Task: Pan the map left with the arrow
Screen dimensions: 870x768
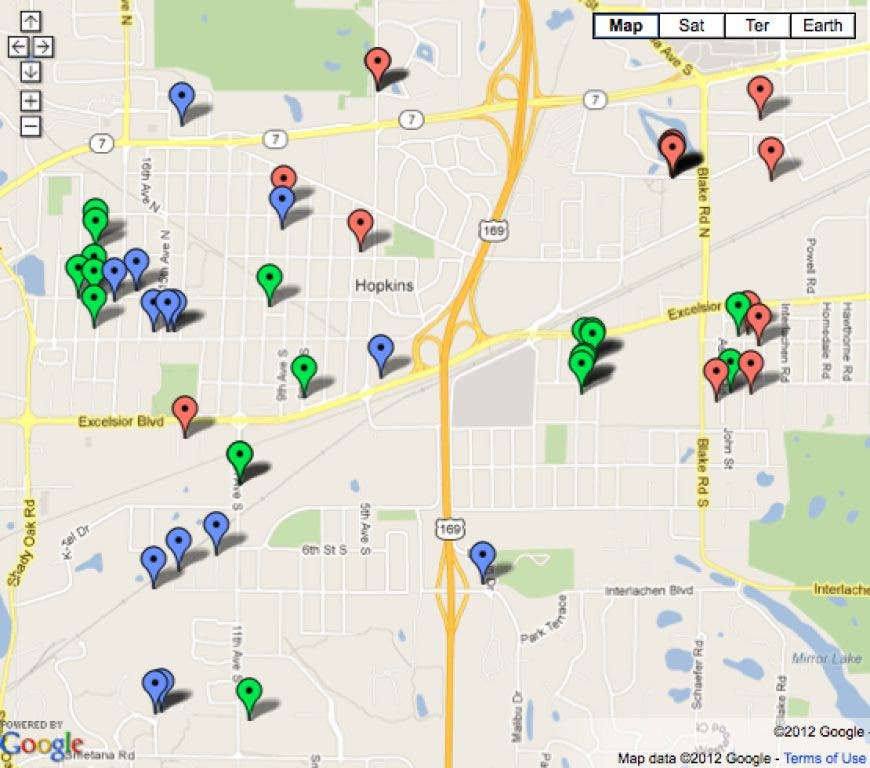Action: 17,46
